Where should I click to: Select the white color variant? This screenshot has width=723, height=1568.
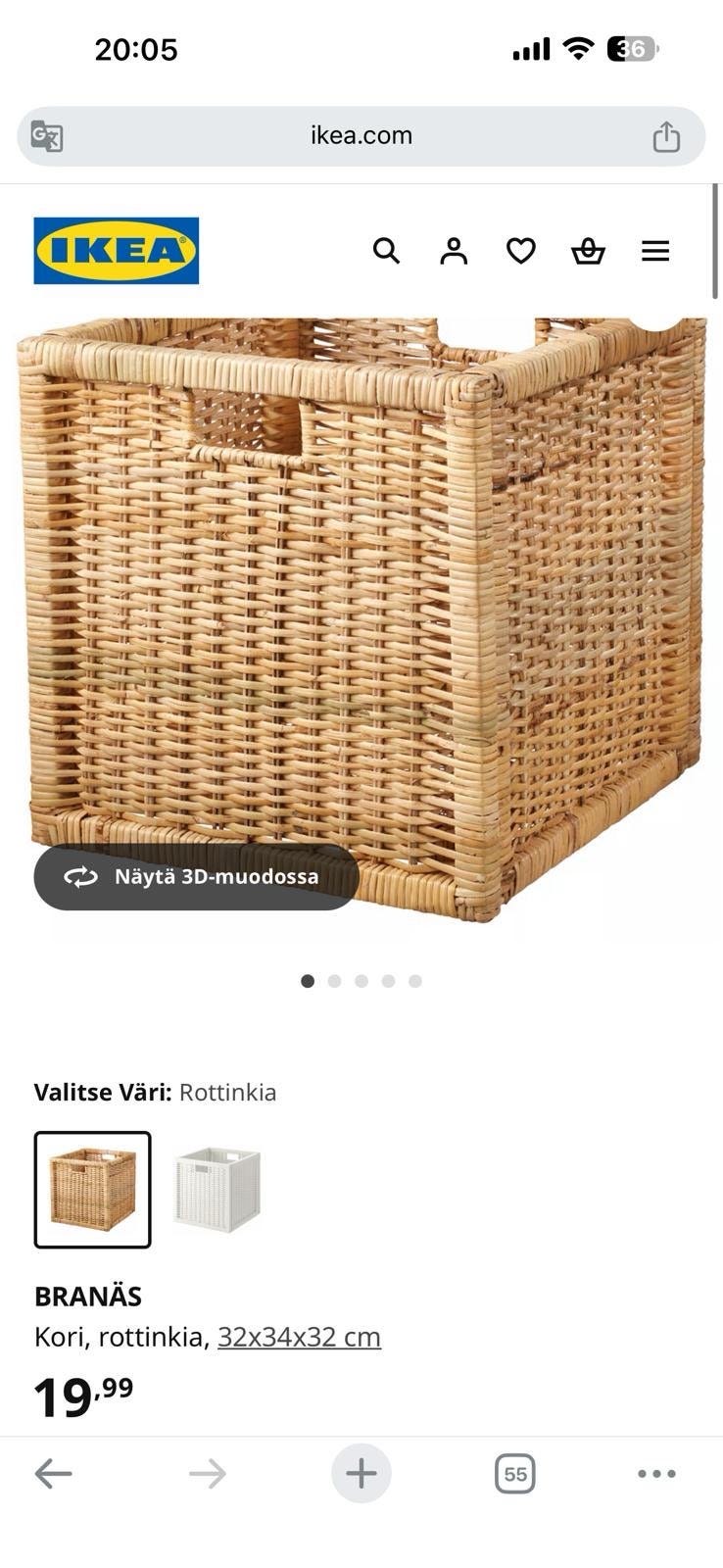(217, 1190)
